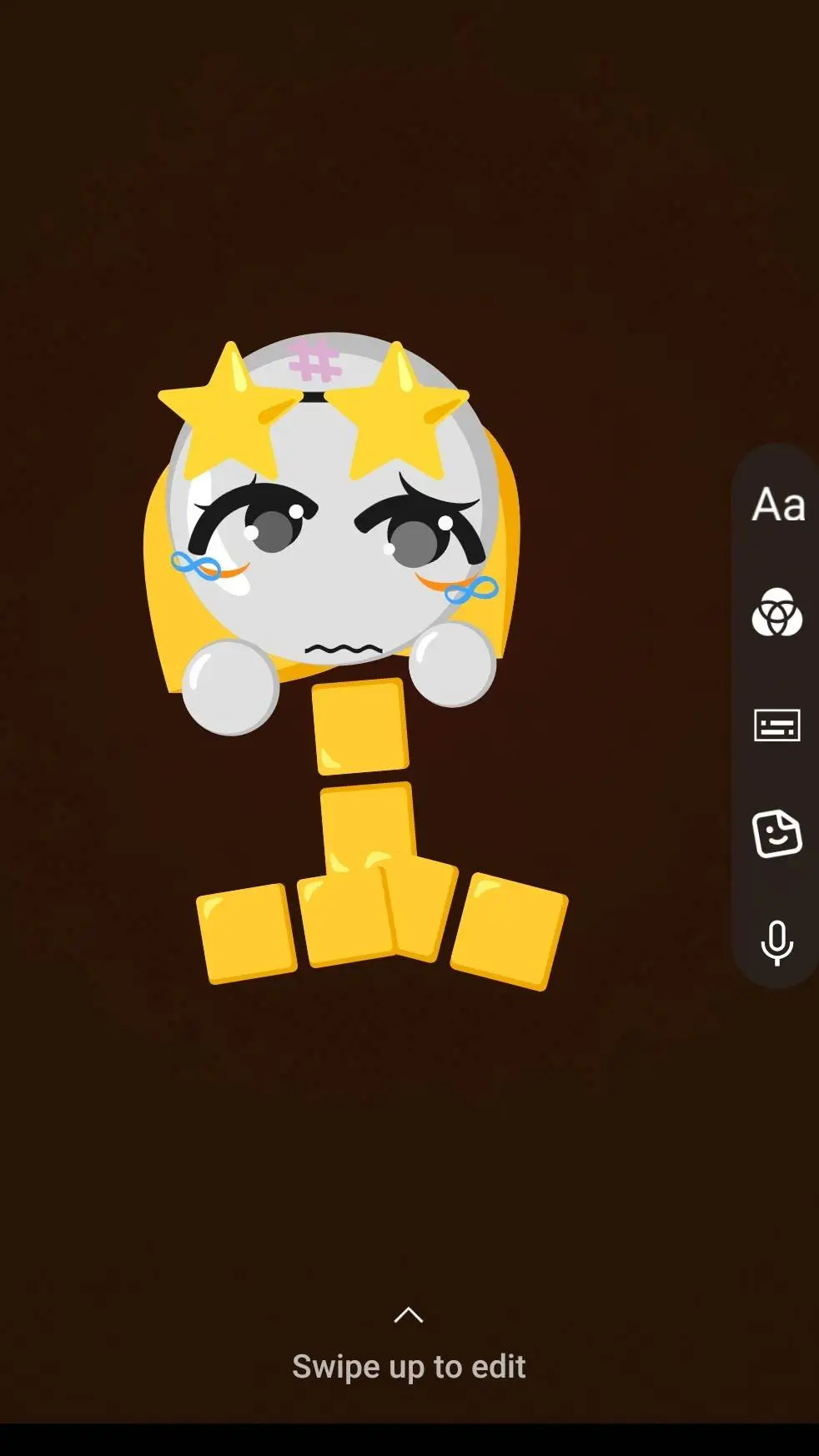Select the yellow block arm below the face
Viewport: 819px width, 1456px height.
point(359,725)
